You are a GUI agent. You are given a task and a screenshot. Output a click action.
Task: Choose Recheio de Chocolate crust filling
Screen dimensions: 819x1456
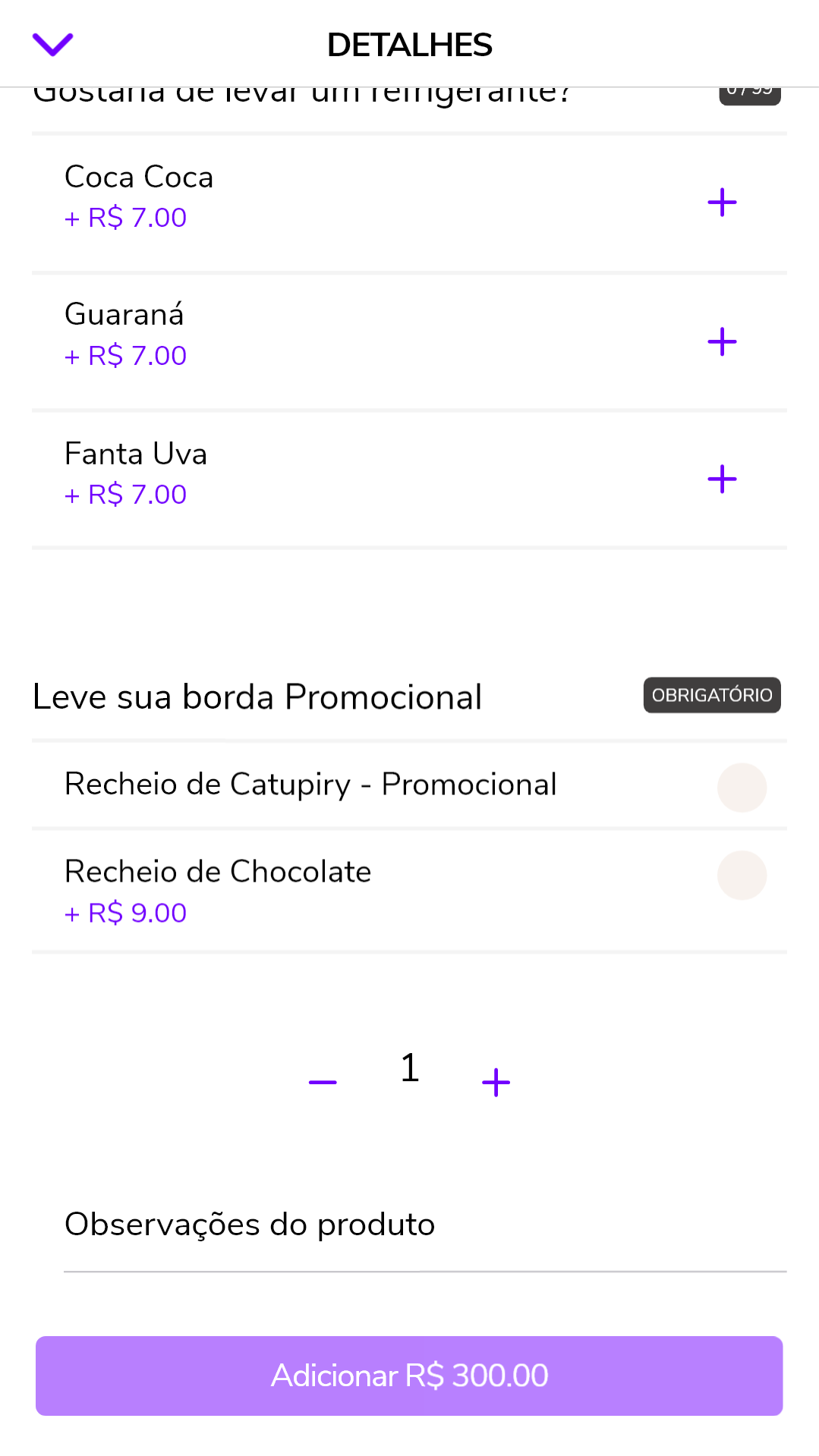[742, 875]
